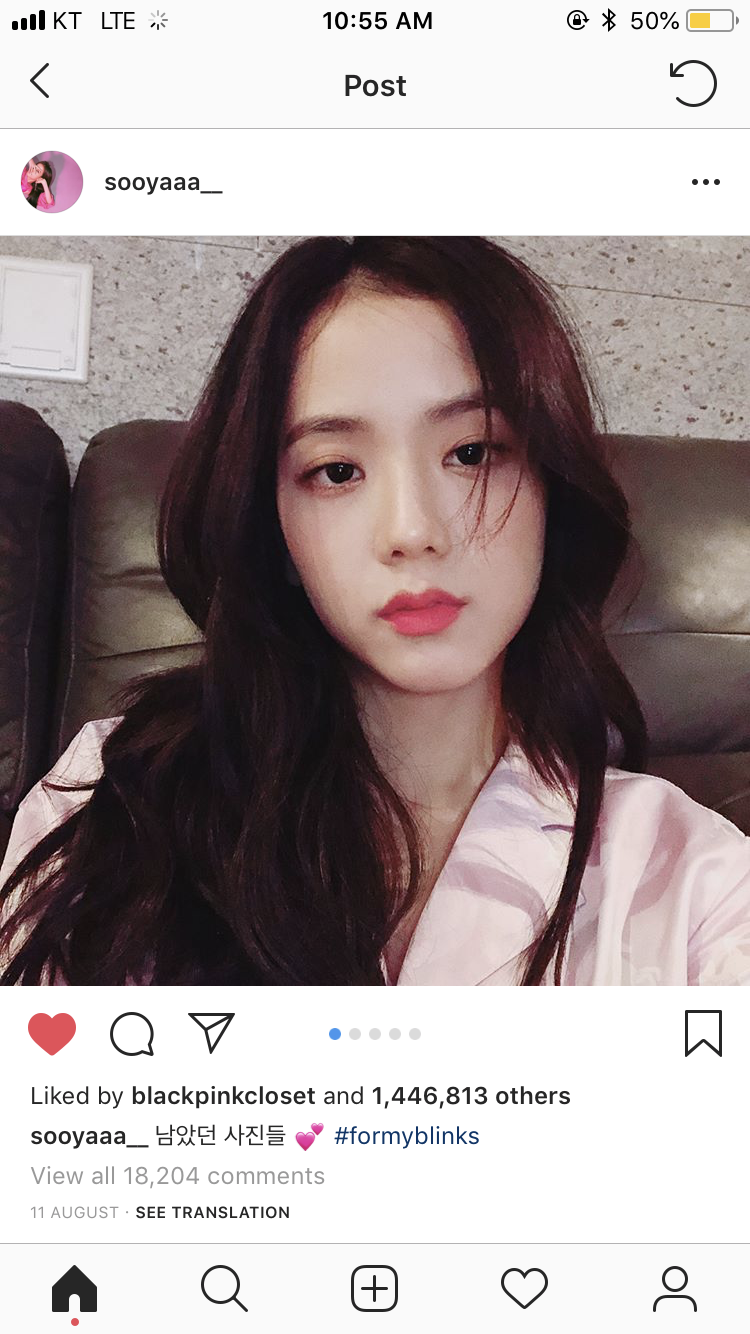Switch to the Home feed tab
This screenshot has width=750, height=1334.
[x=75, y=1288]
